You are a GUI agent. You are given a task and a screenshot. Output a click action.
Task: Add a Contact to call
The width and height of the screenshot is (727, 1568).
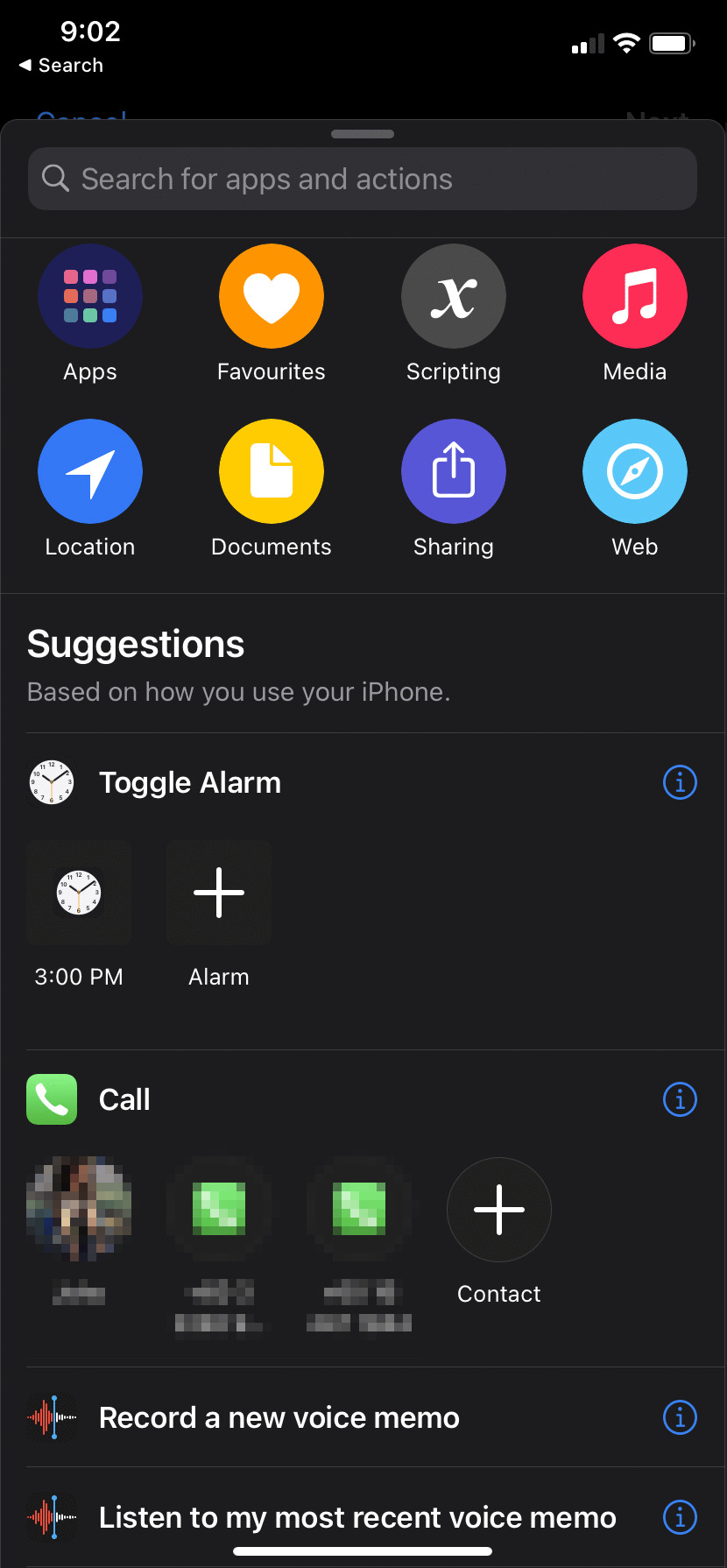499,1210
